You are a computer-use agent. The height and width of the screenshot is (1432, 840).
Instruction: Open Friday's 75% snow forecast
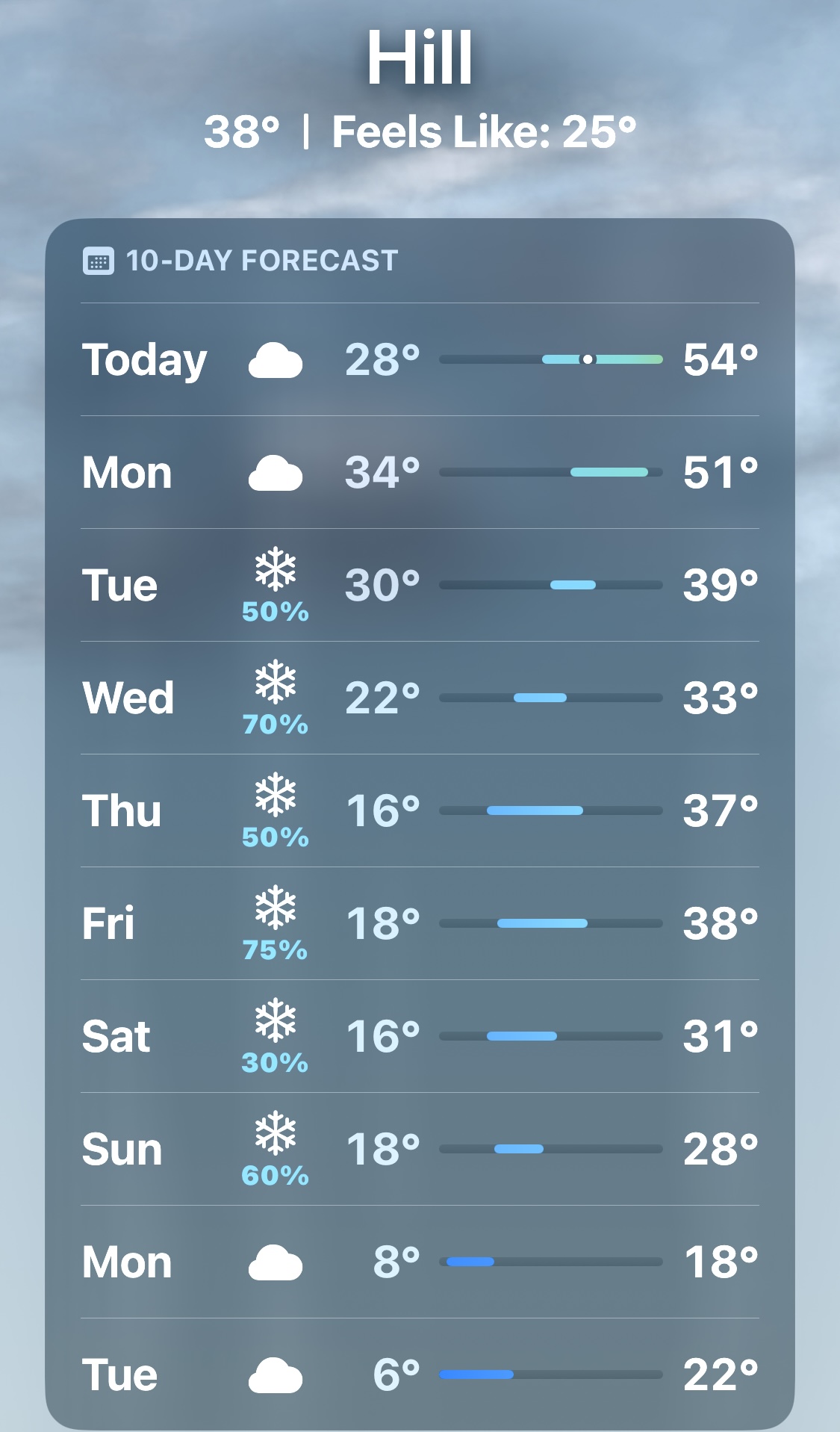tap(420, 923)
